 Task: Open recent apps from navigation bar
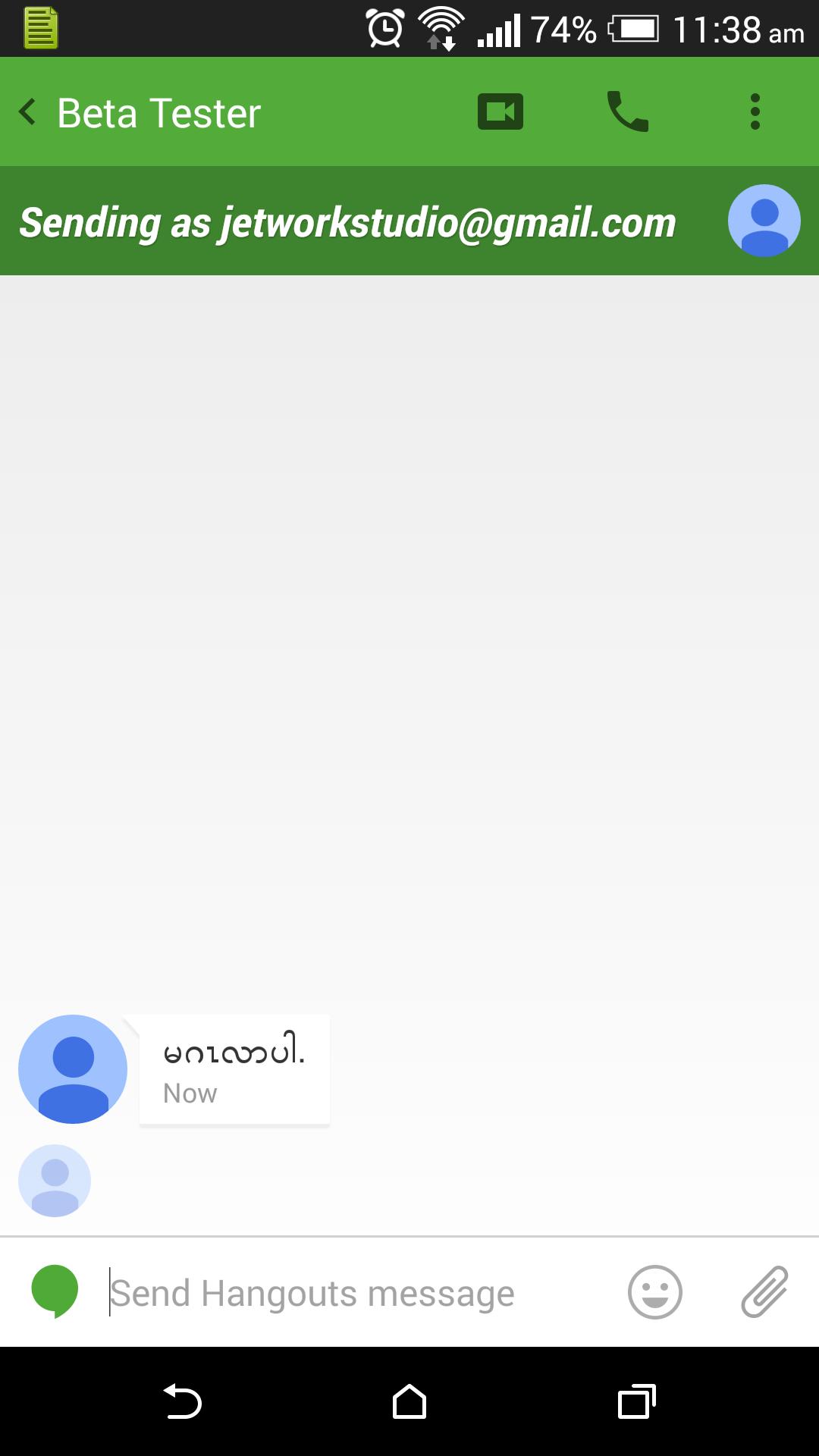[636, 1402]
